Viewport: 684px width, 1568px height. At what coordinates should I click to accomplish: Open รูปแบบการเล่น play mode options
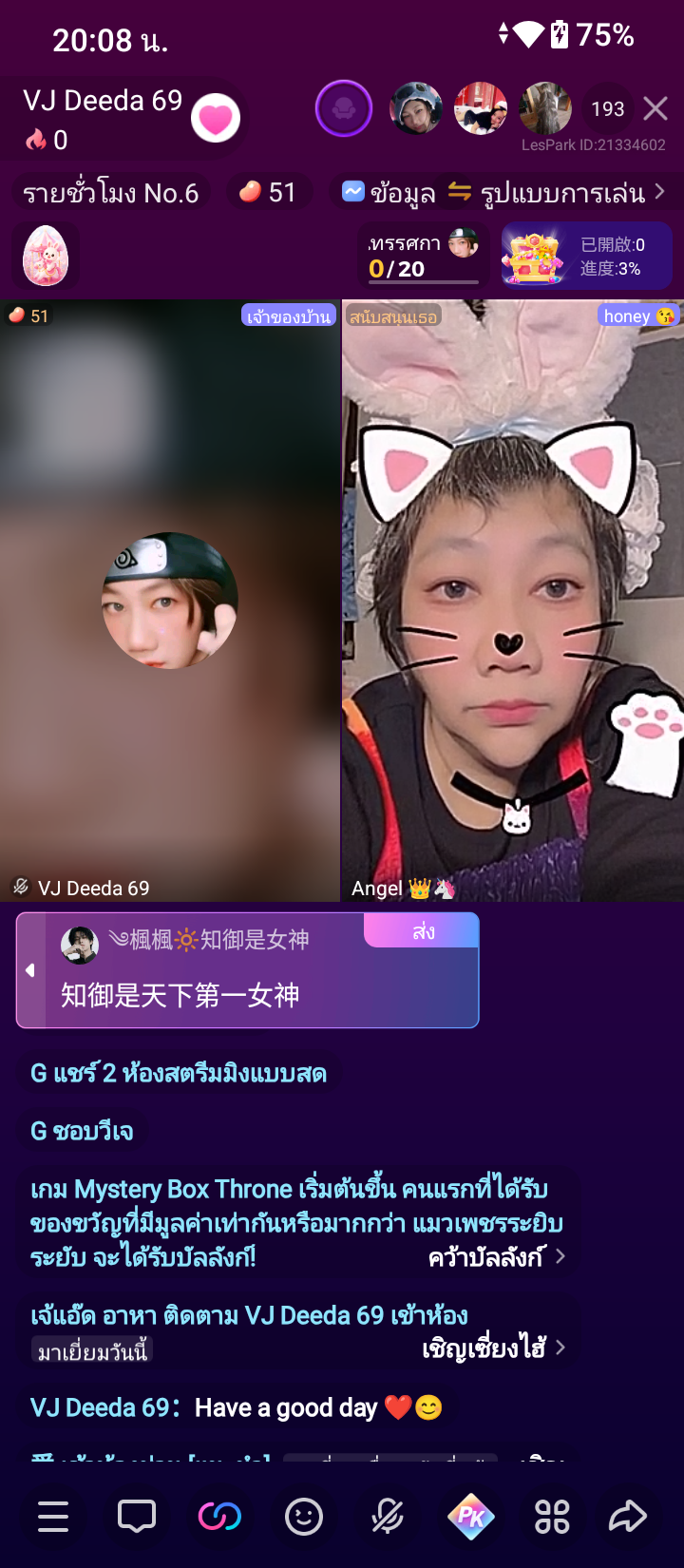coord(557,193)
